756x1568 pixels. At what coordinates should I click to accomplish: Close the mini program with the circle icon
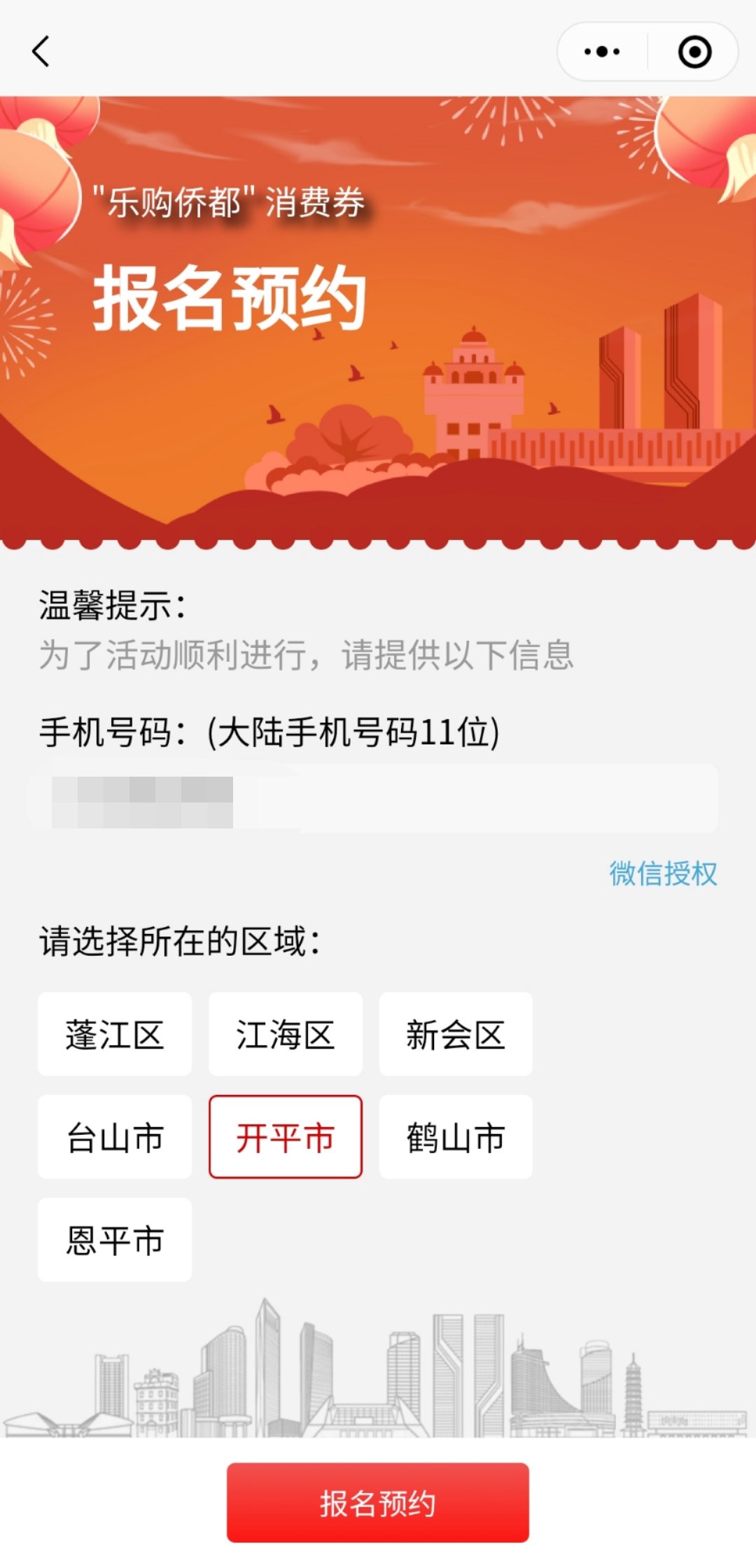point(694,52)
